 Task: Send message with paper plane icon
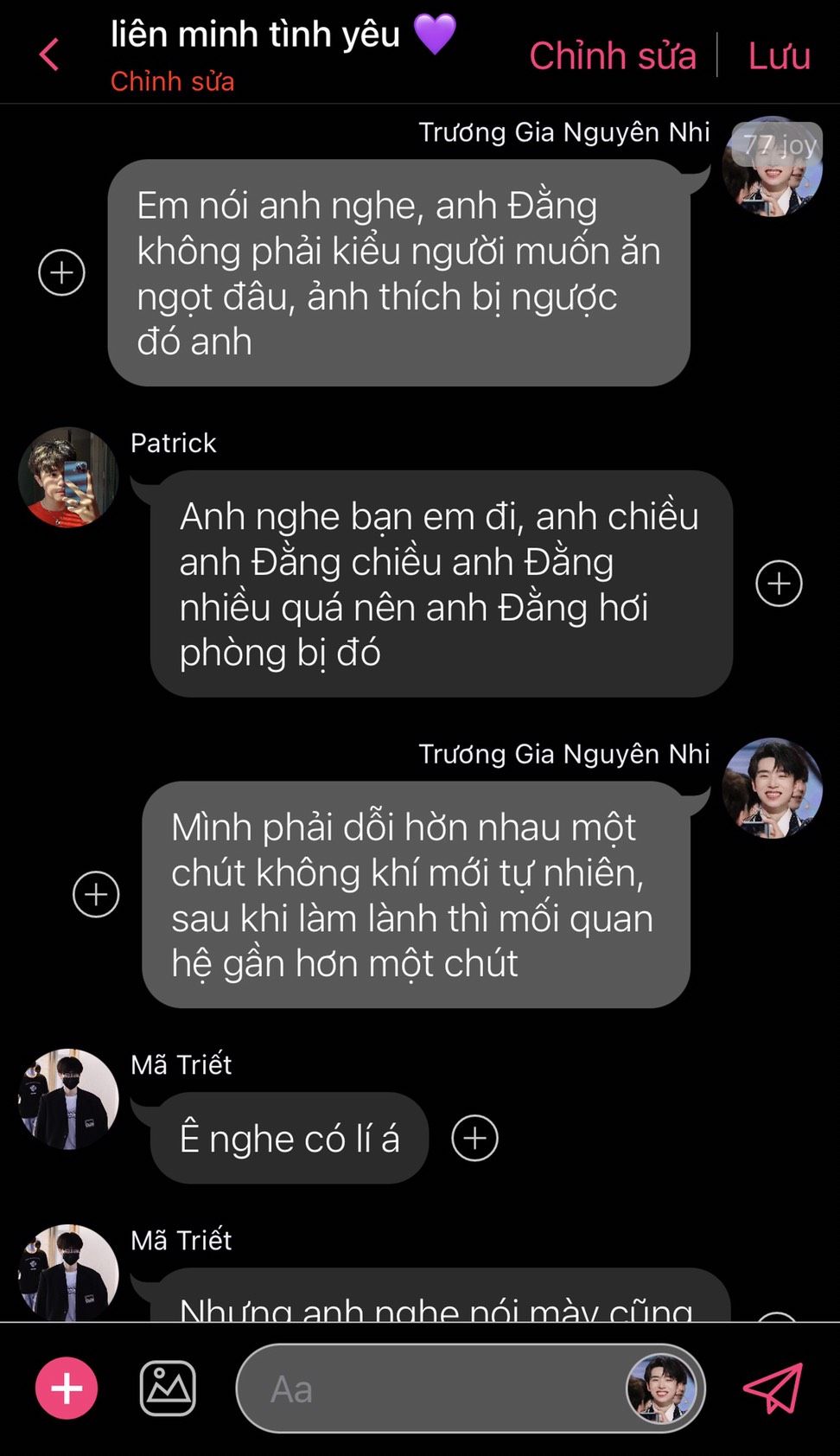(x=773, y=1388)
